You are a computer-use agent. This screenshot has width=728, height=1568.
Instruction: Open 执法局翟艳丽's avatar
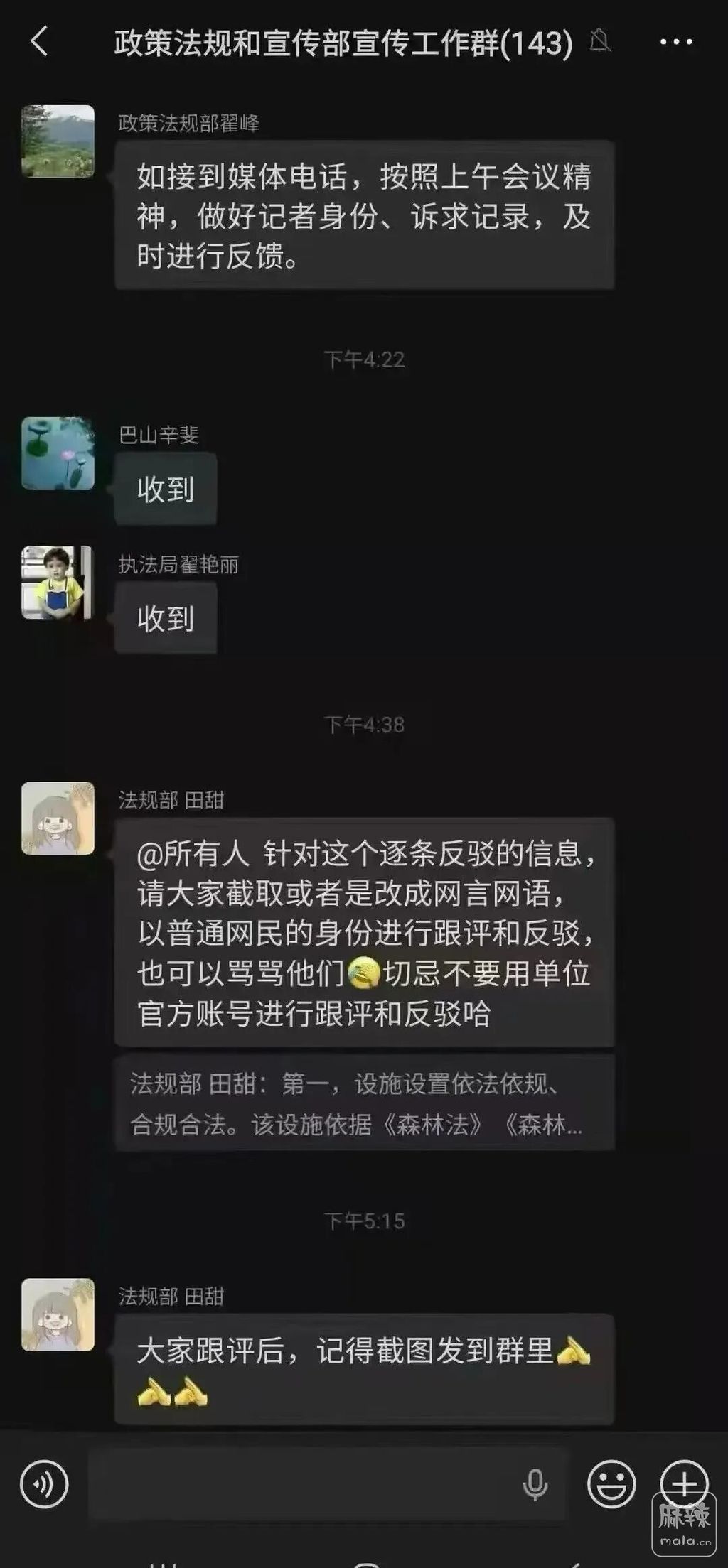coord(58,583)
